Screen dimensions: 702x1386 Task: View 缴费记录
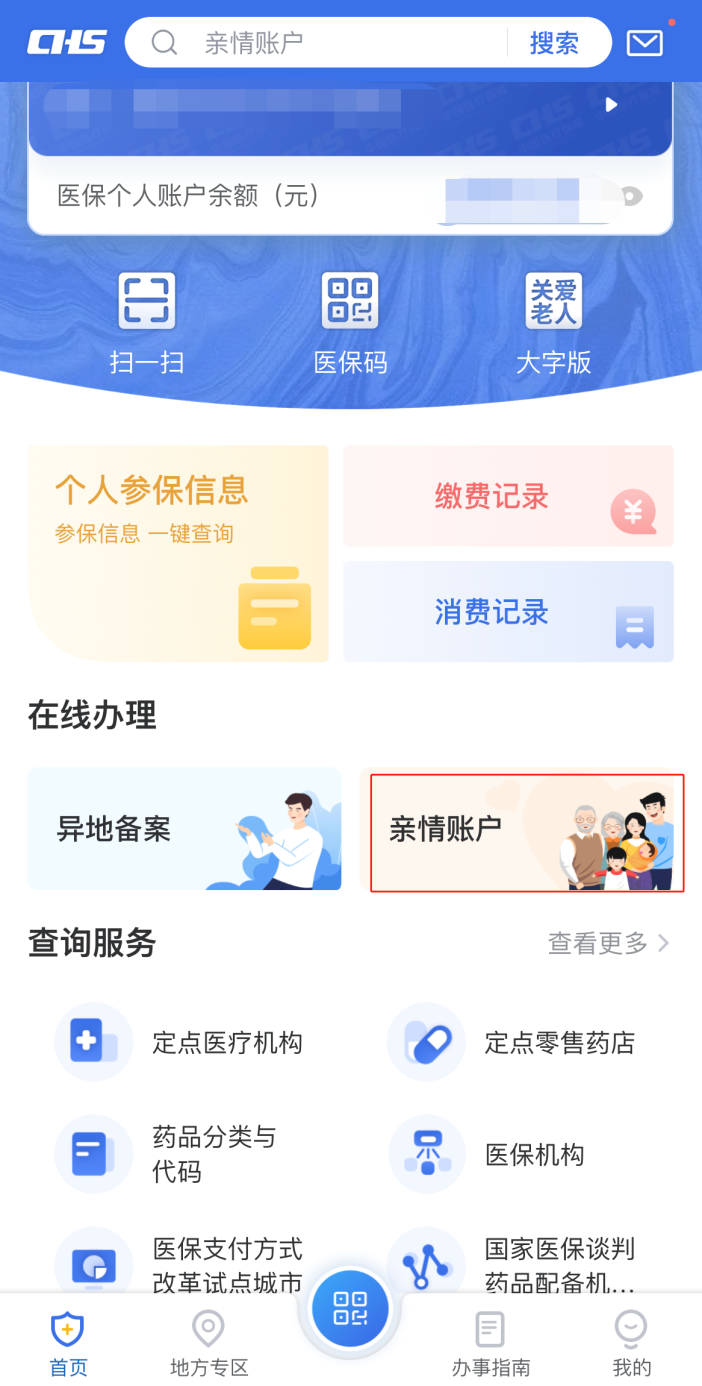coord(508,496)
